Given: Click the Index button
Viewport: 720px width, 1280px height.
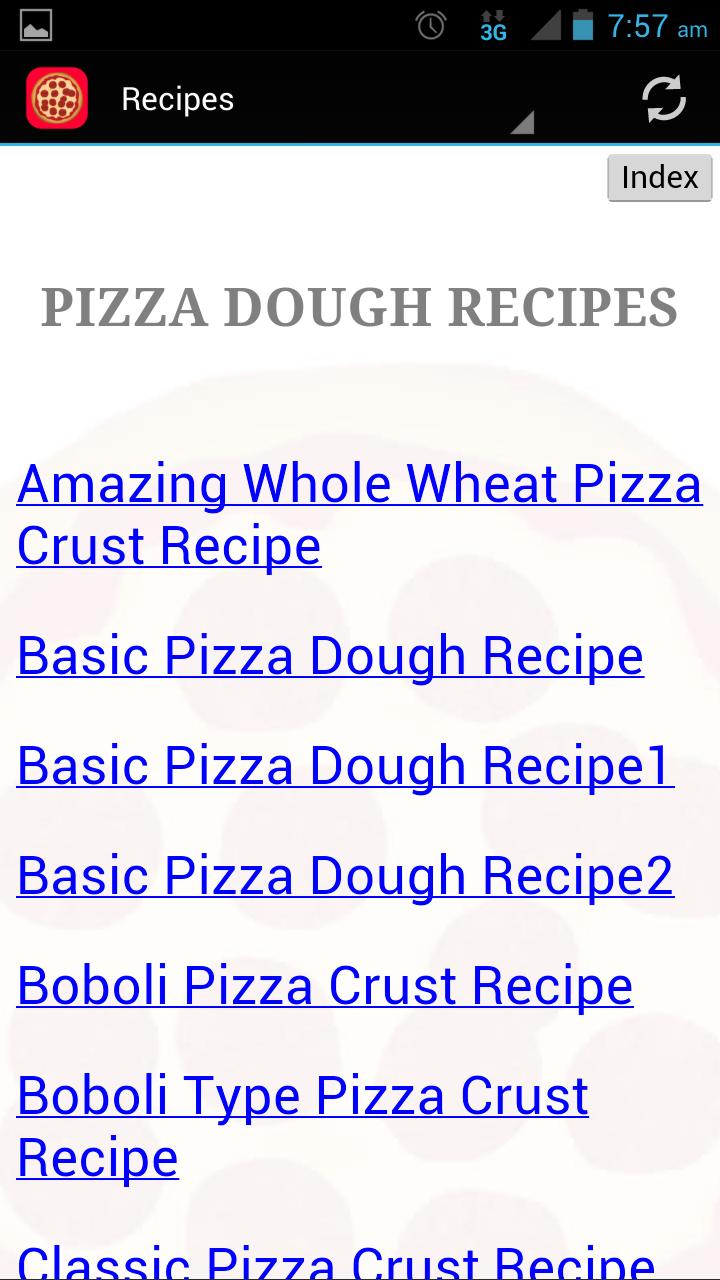Looking at the screenshot, I should 659,177.
